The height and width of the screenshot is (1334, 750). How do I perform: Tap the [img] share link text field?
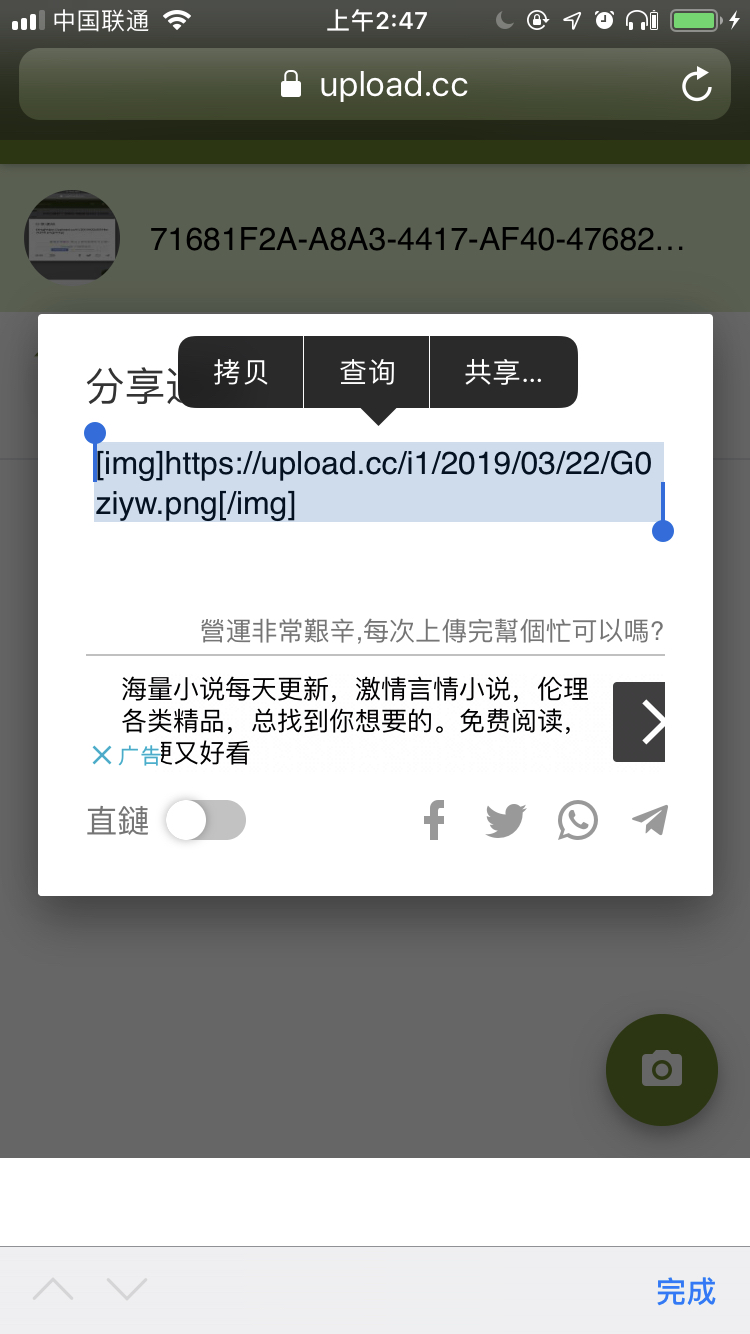click(x=375, y=483)
